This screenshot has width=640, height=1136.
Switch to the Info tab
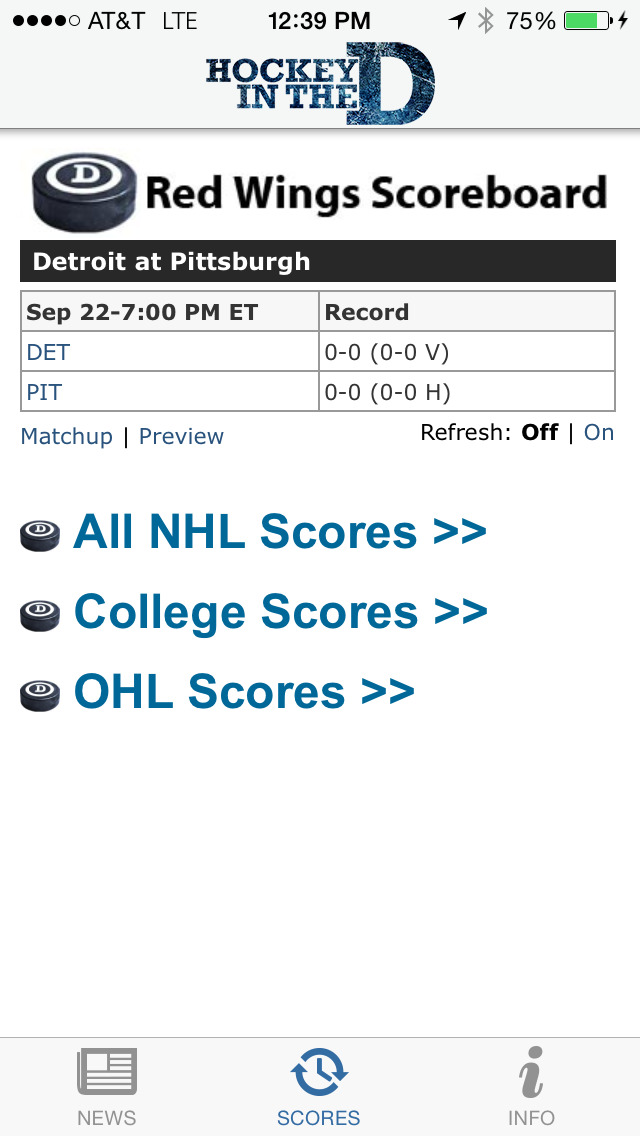click(x=531, y=1086)
